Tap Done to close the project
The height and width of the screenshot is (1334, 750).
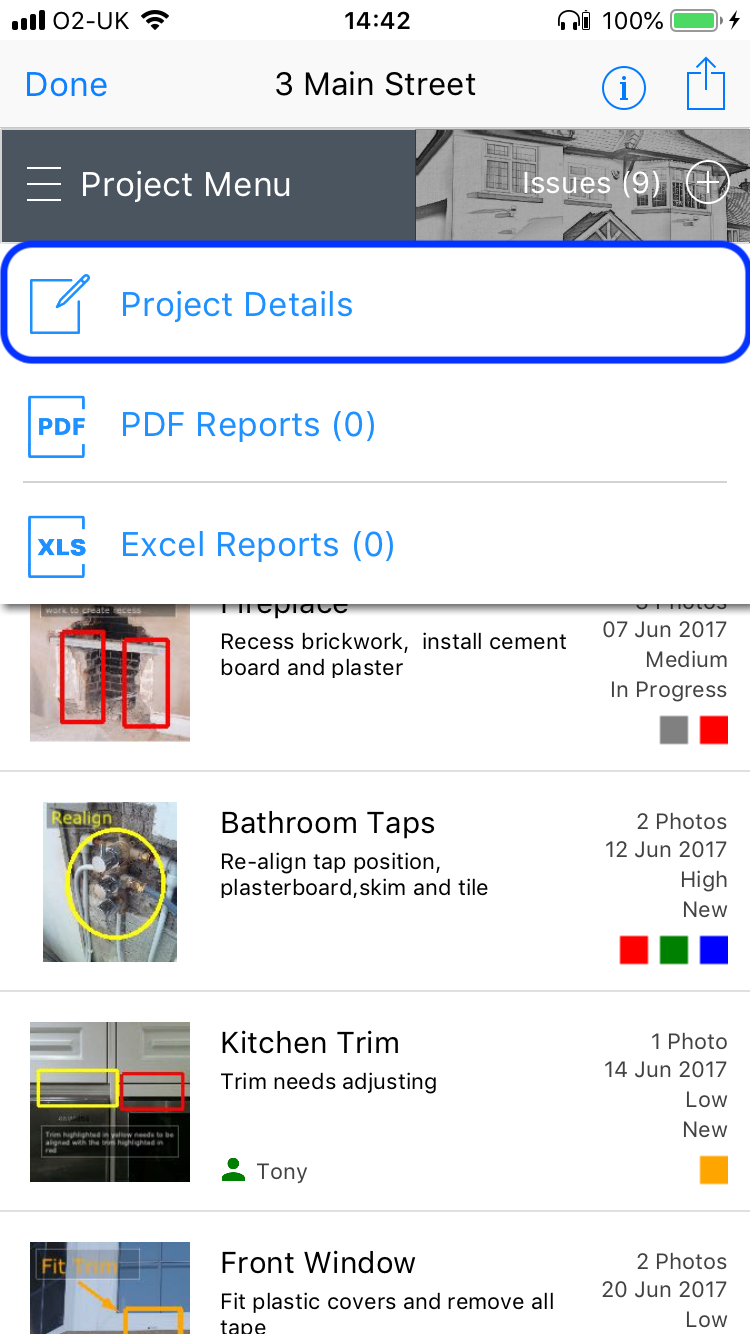tap(66, 85)
